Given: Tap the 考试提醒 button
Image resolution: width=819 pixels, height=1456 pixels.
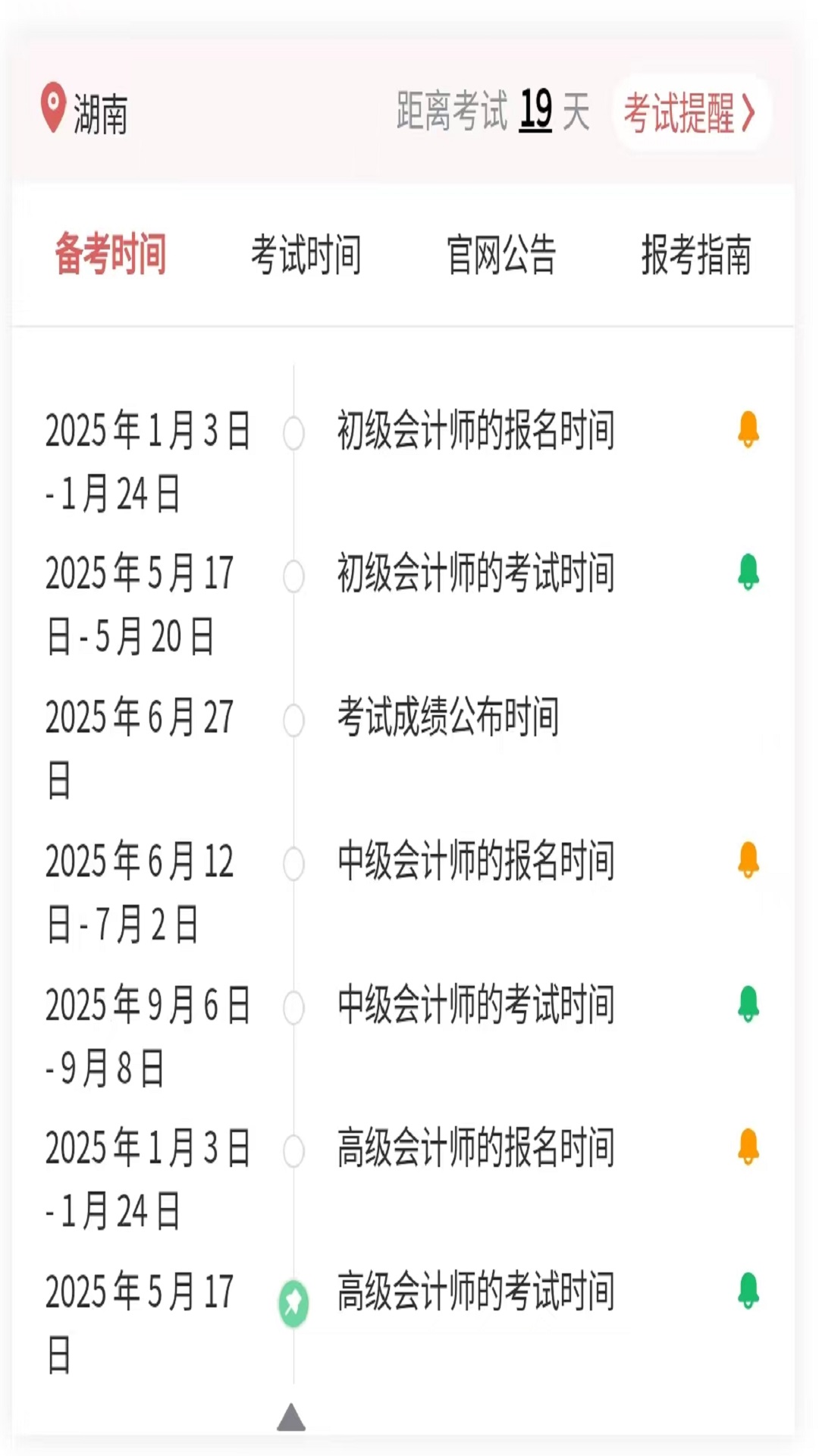Looking at the screenshot, I should click(x=692, y=114).
